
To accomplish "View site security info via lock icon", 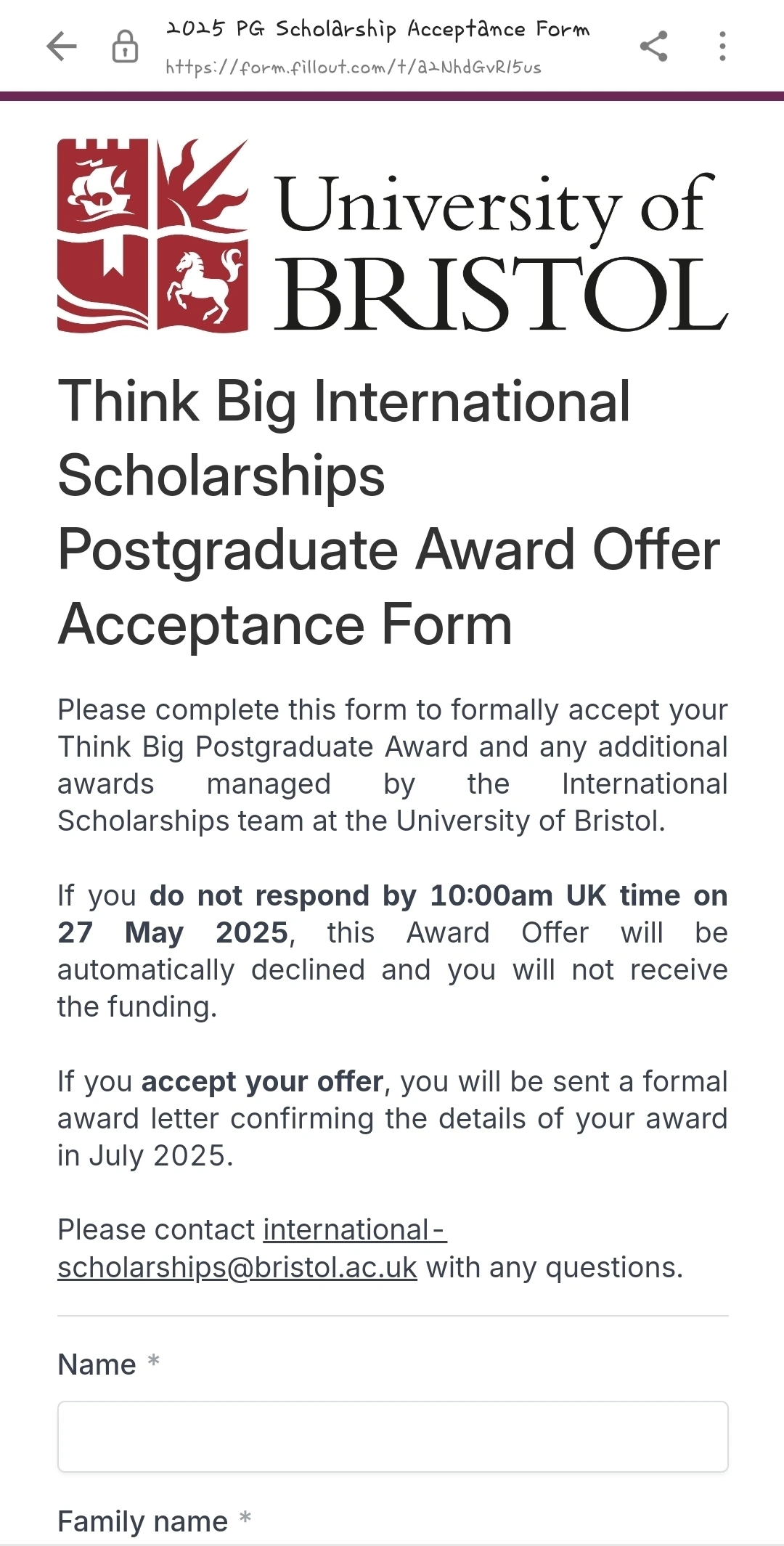I will point(125,46).
